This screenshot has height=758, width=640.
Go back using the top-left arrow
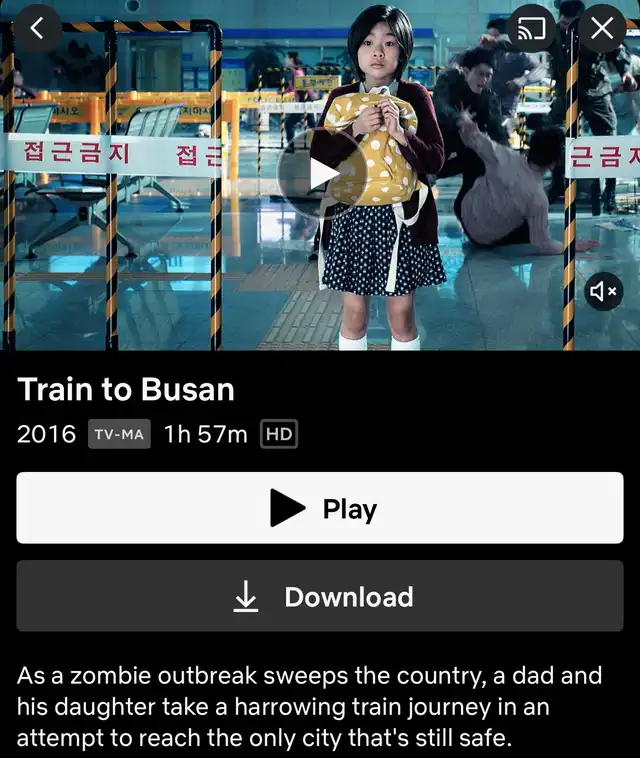click(x=37, y=28)
